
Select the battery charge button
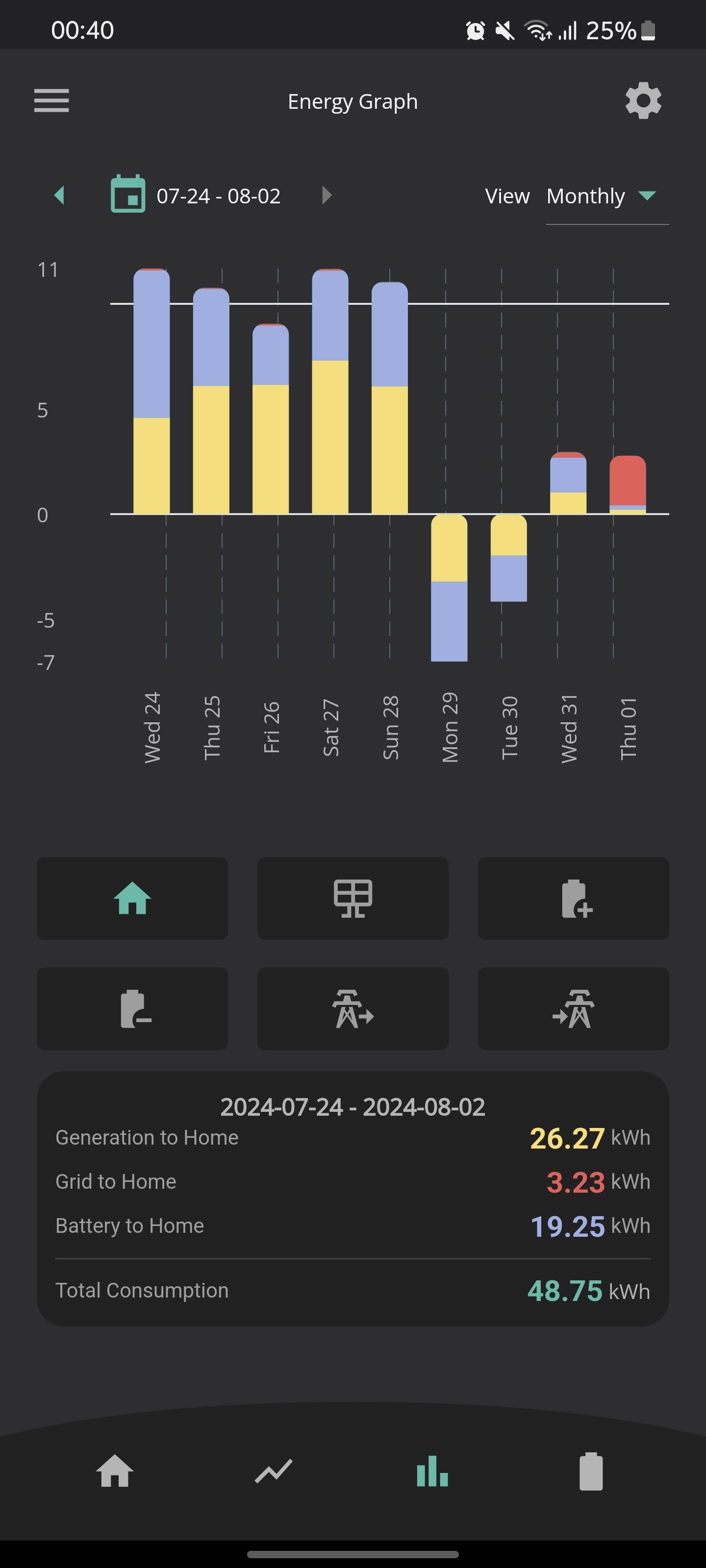(x=573, y=899)
